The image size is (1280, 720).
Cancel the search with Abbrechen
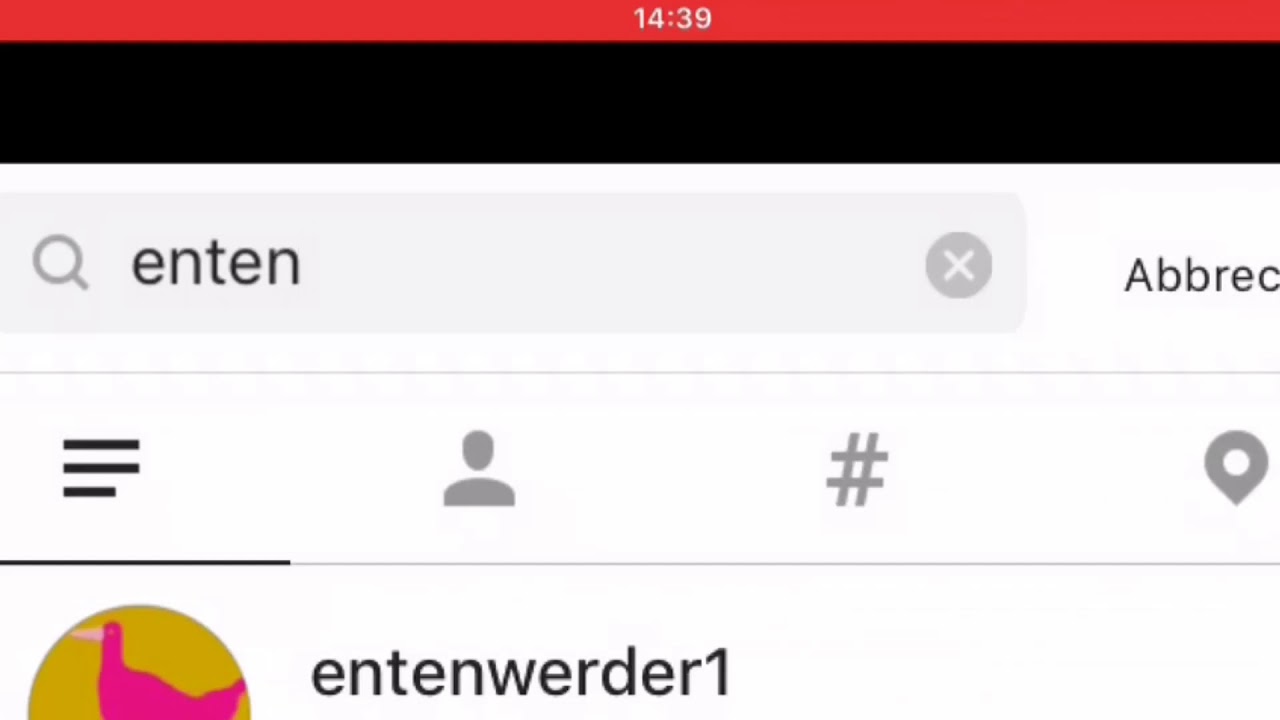[1200, 275]
